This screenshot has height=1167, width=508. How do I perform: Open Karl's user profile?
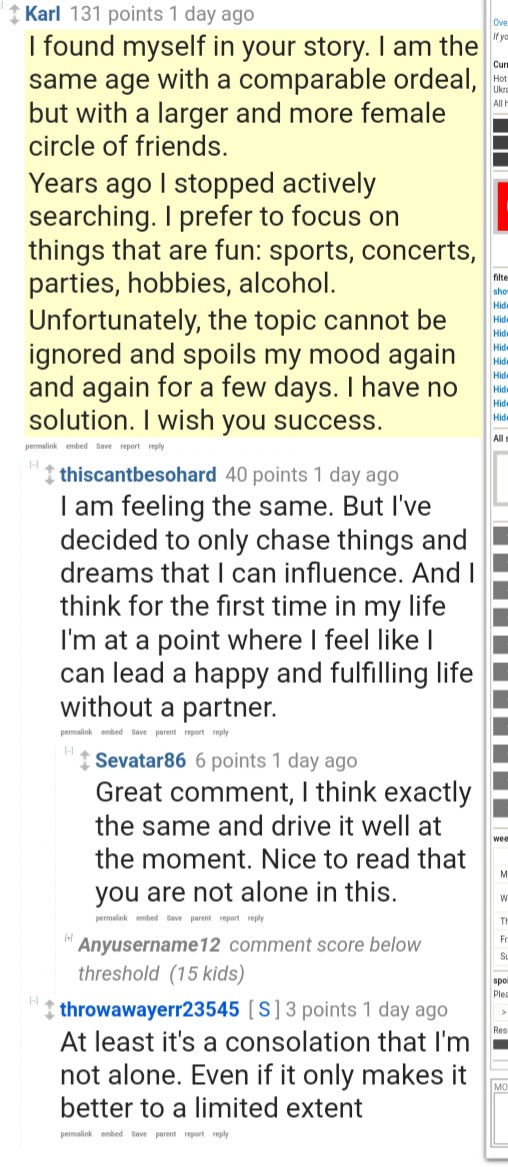(43, 13)
